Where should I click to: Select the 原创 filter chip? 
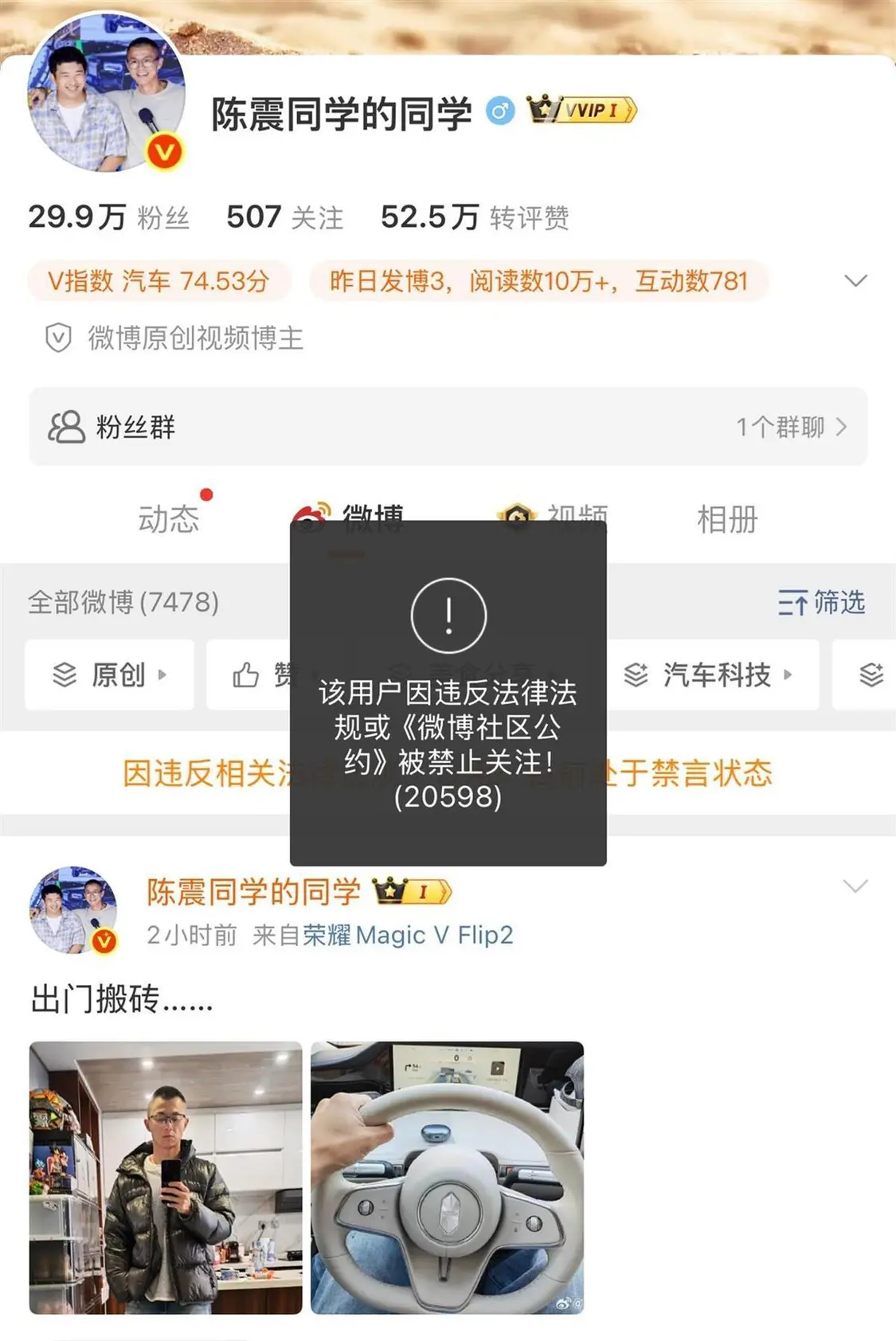[110, 675]
